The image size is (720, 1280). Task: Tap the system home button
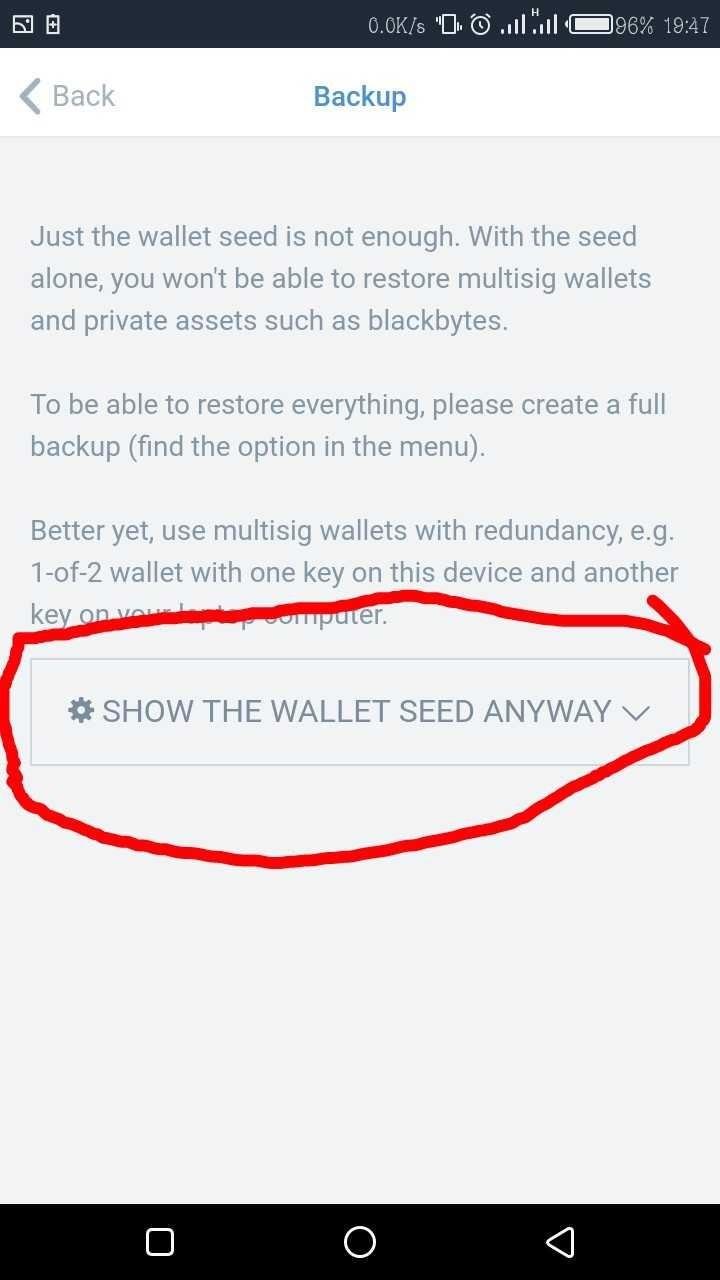[360, 1242]
